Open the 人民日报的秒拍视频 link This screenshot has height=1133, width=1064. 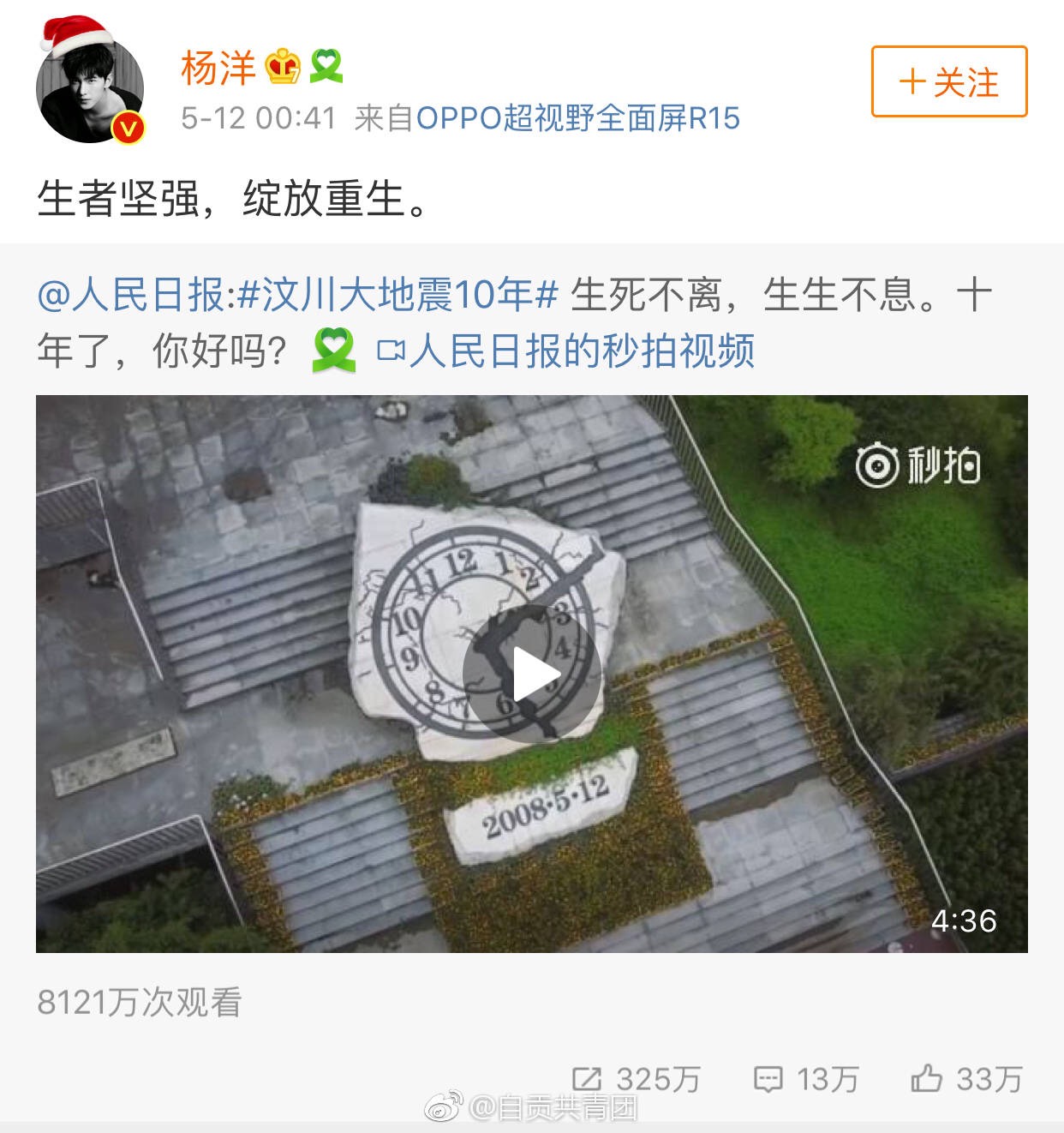point(567,351)
